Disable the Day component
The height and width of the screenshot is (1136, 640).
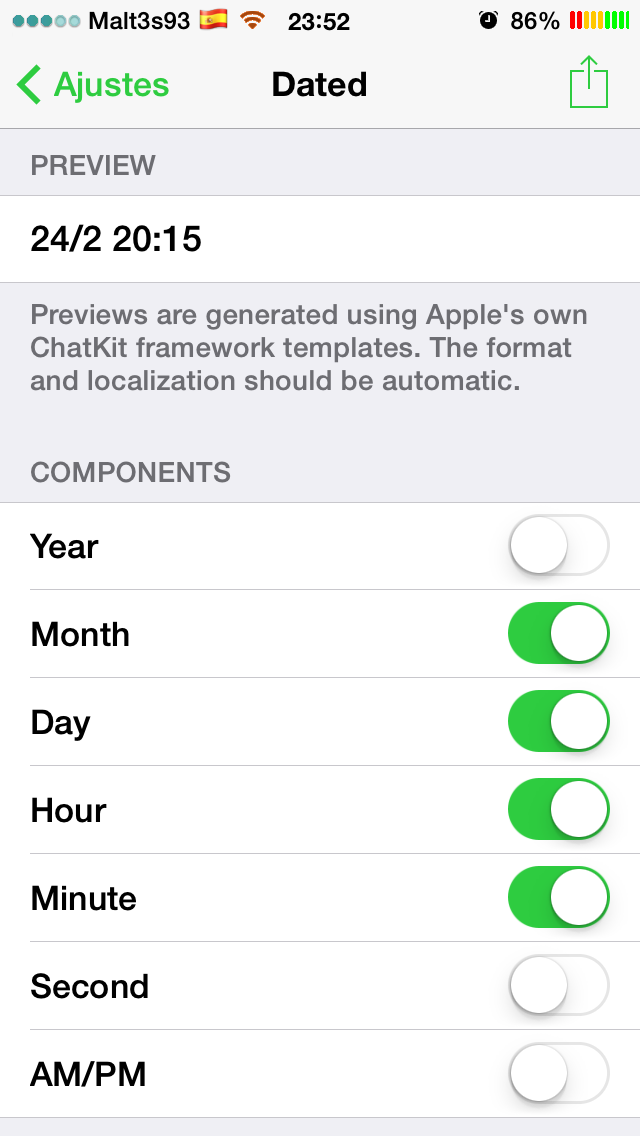559,722
